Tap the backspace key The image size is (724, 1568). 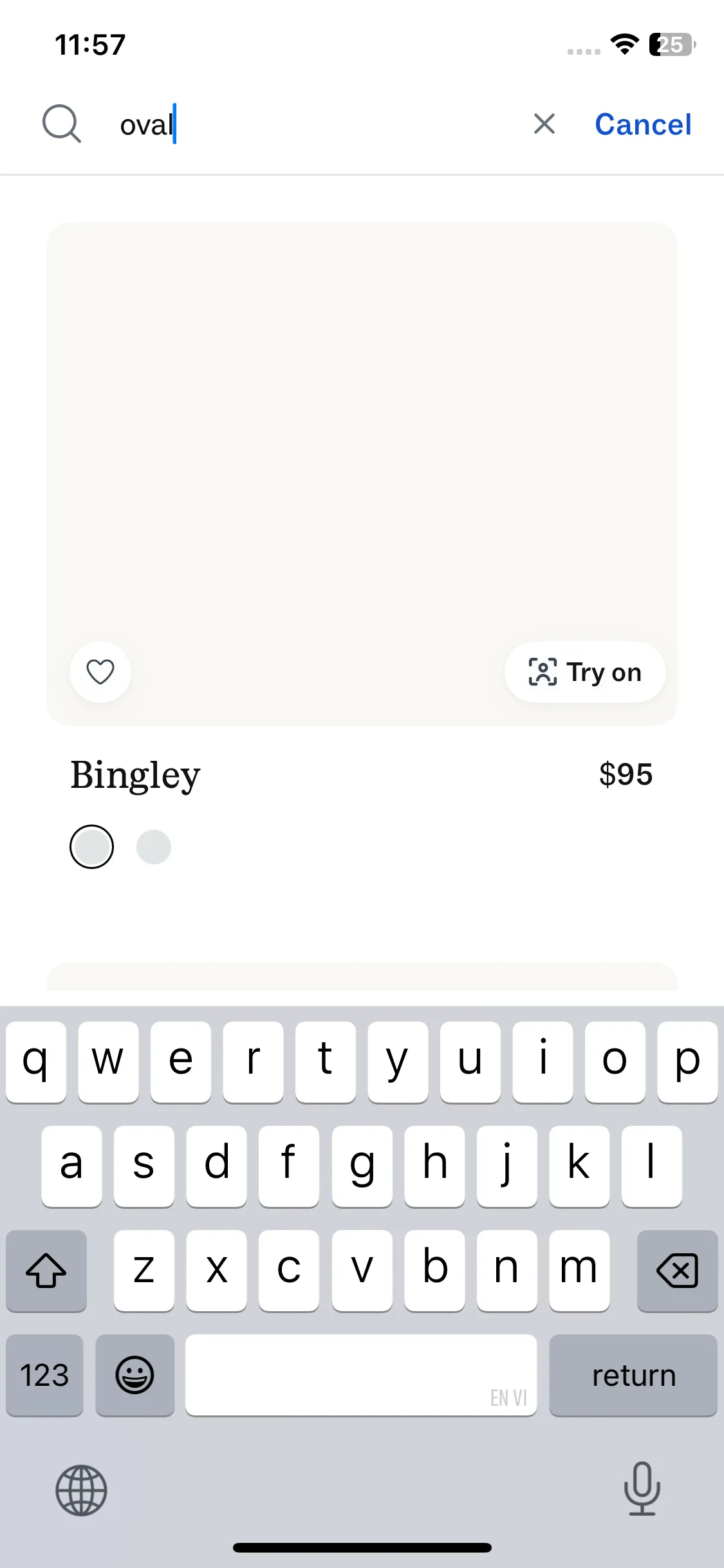click(x=677, y=1270)
